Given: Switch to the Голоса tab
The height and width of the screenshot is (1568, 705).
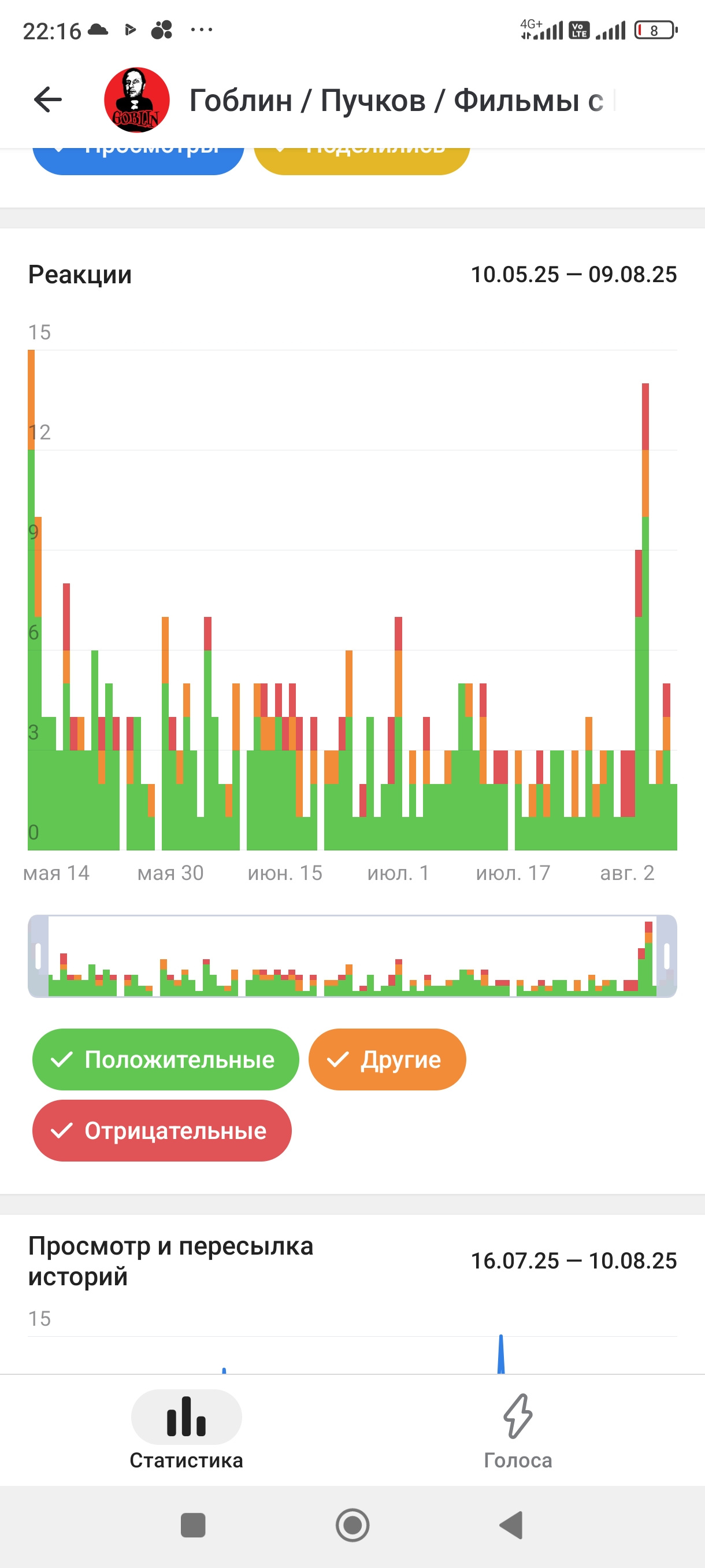Looking at the screenshot, I should (518, 1431).
